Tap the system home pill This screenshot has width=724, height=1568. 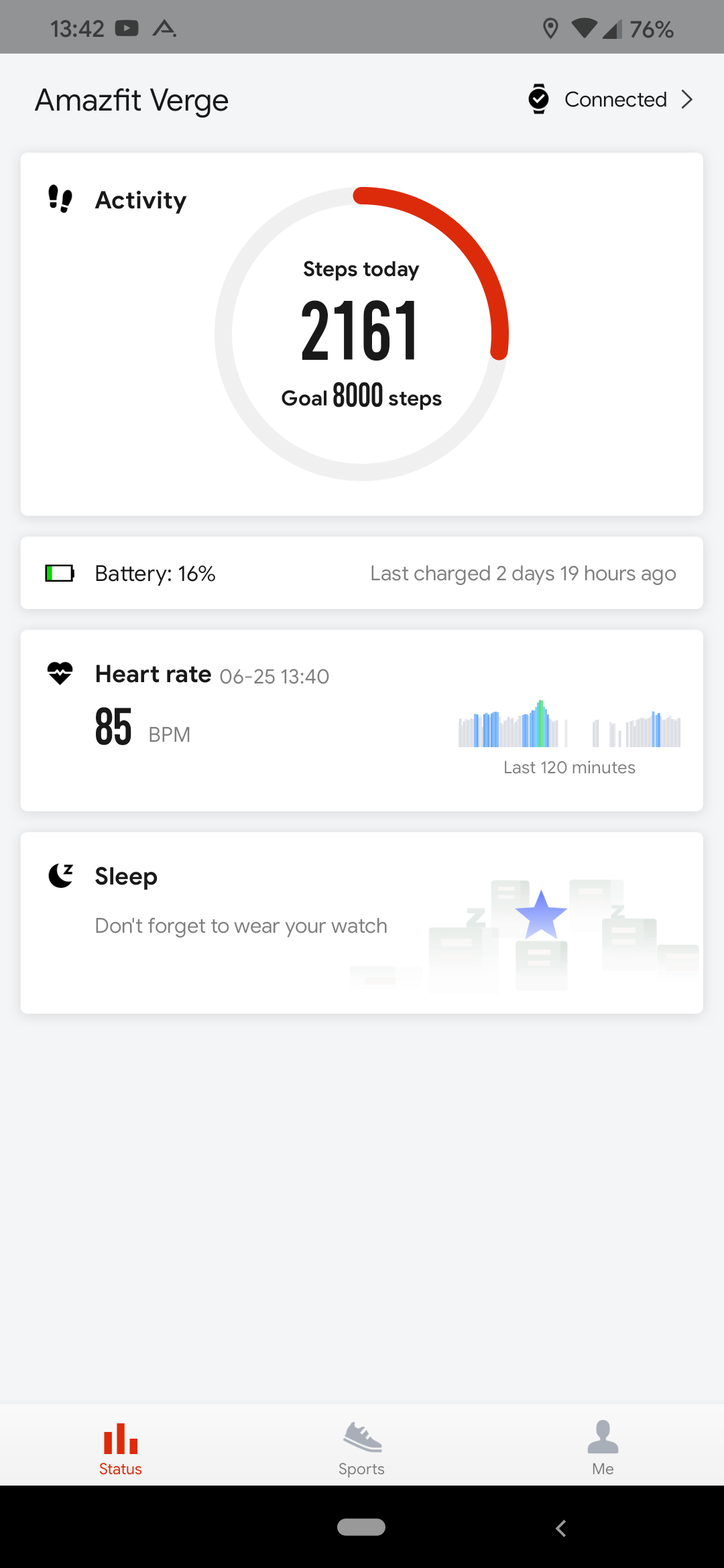(x=361, y=1527)
